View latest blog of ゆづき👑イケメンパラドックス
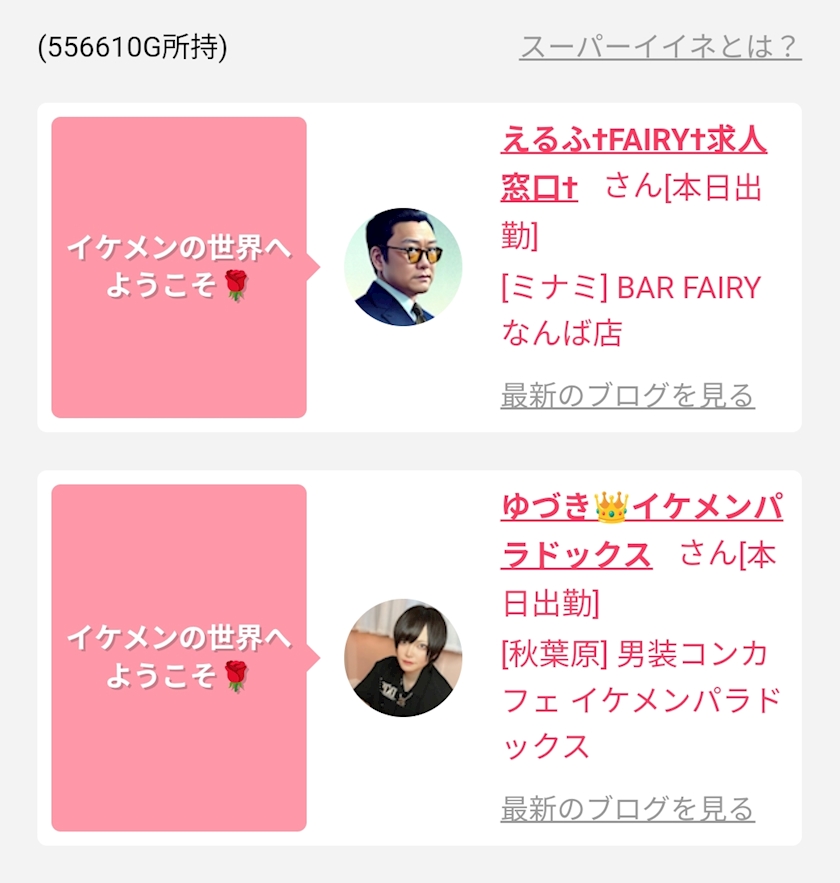The image size is (840, 883). [x=627, y=809]
